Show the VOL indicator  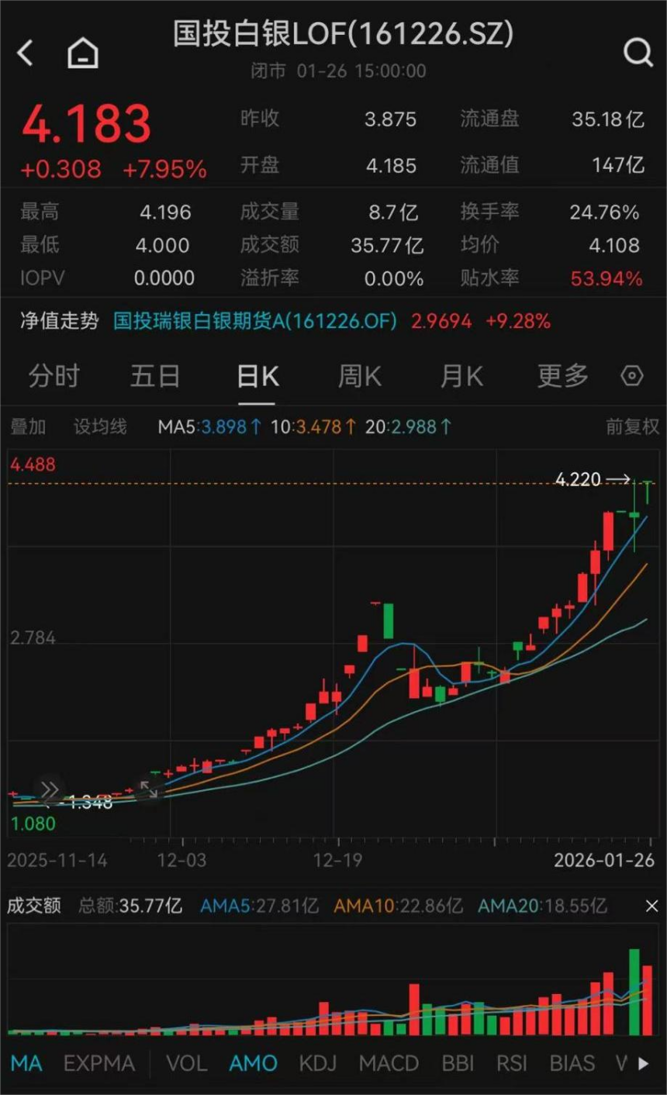pos(187,1063)
